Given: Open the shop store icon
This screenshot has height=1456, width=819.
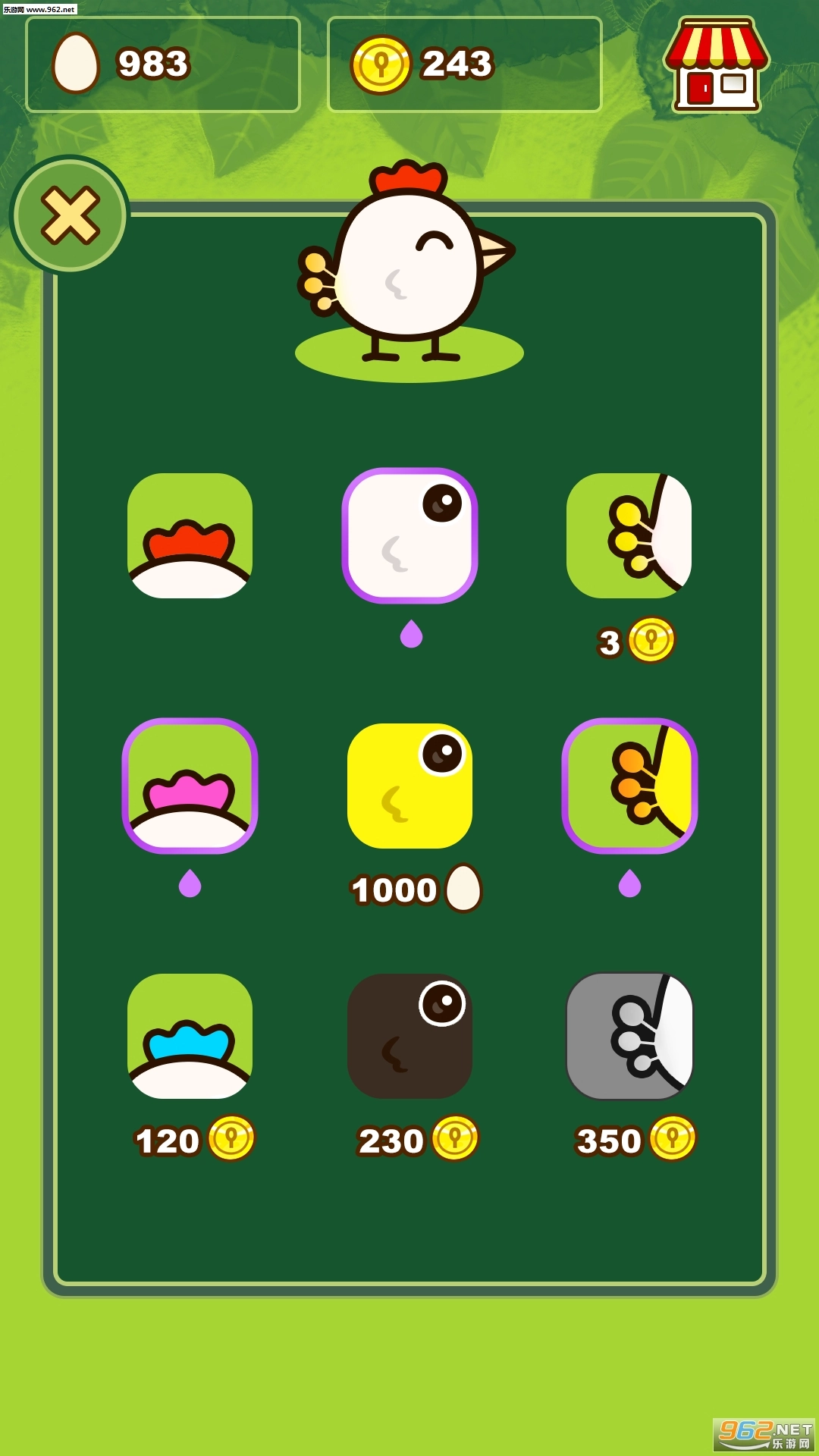Looking at the screenshot, I should 716,66.
